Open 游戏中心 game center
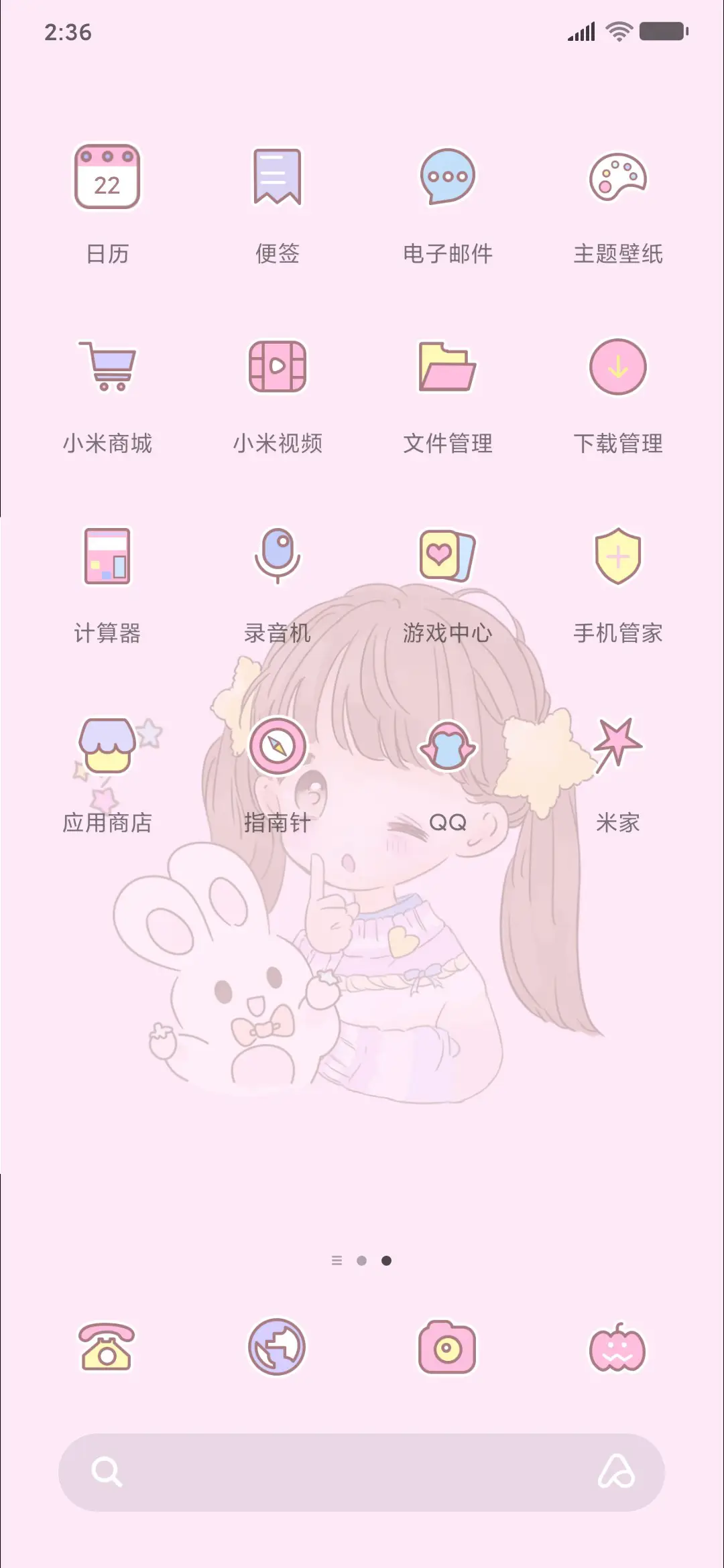The height and width of the screenshot is (1568, 724). [x=448, y=558]
